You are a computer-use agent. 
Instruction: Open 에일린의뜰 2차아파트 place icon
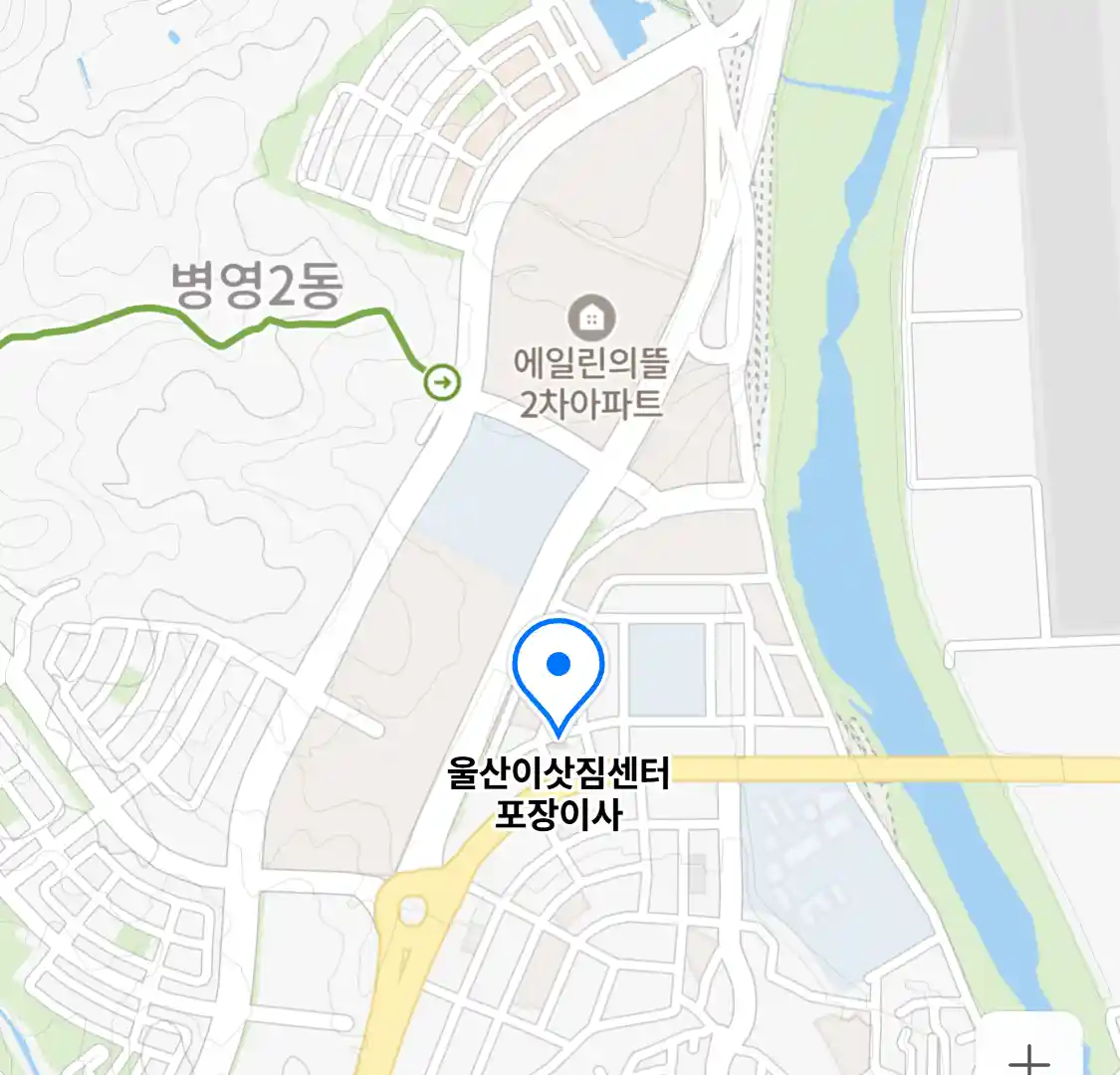591,319
